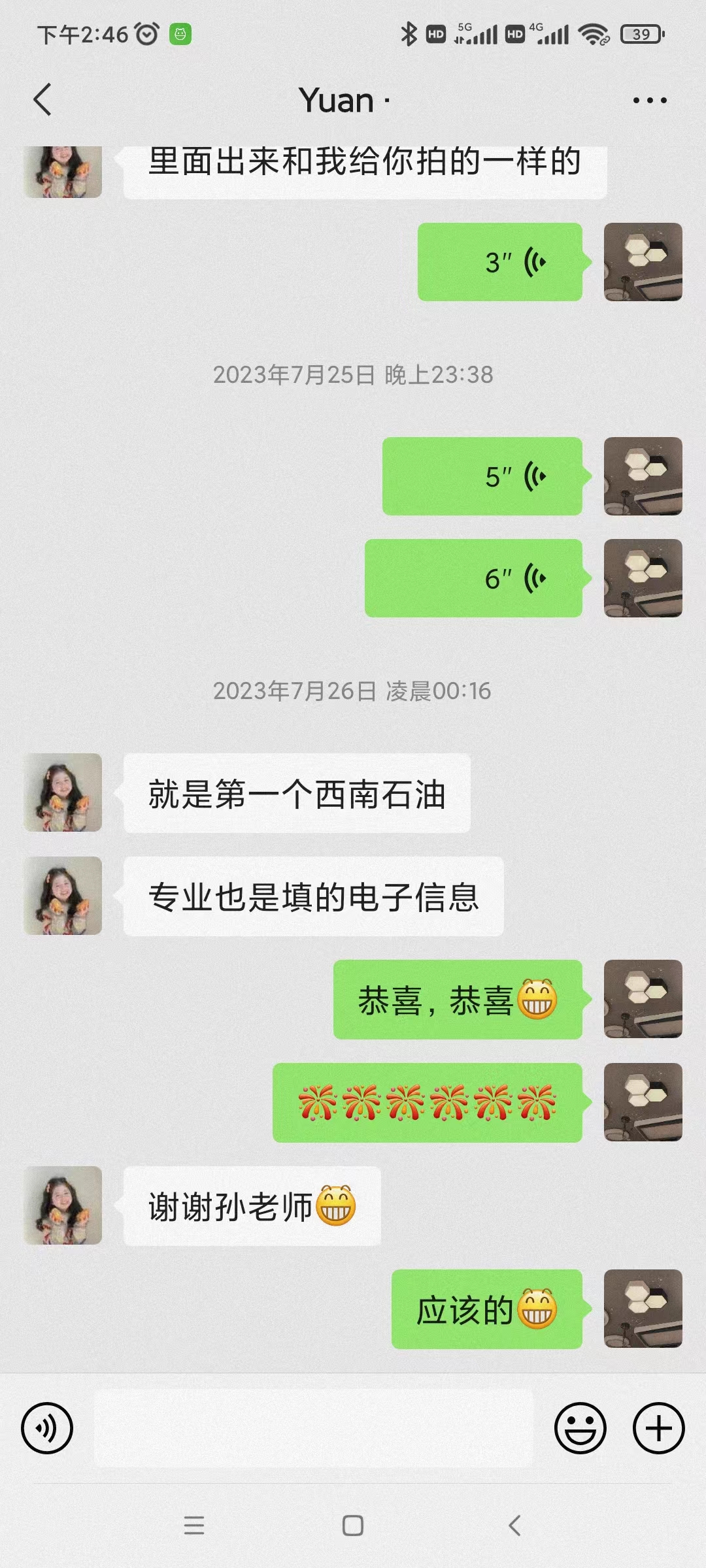The width and height of the screenshot is (706, 1568).
Task: Open system recent apps menu
Action: pyautogui.click(x=194, y=1526)
